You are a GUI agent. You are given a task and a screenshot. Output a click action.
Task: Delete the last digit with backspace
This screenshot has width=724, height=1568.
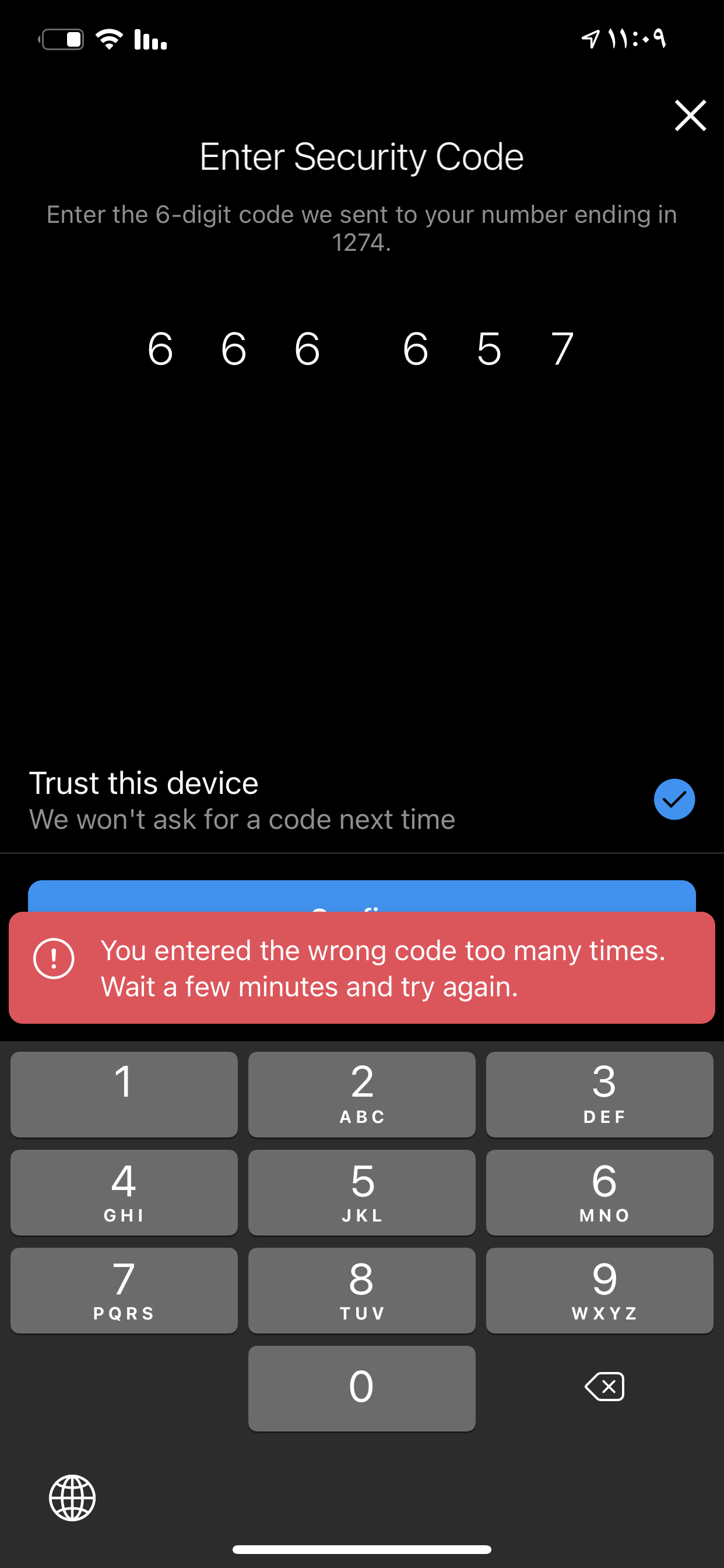click(604, 1387)
